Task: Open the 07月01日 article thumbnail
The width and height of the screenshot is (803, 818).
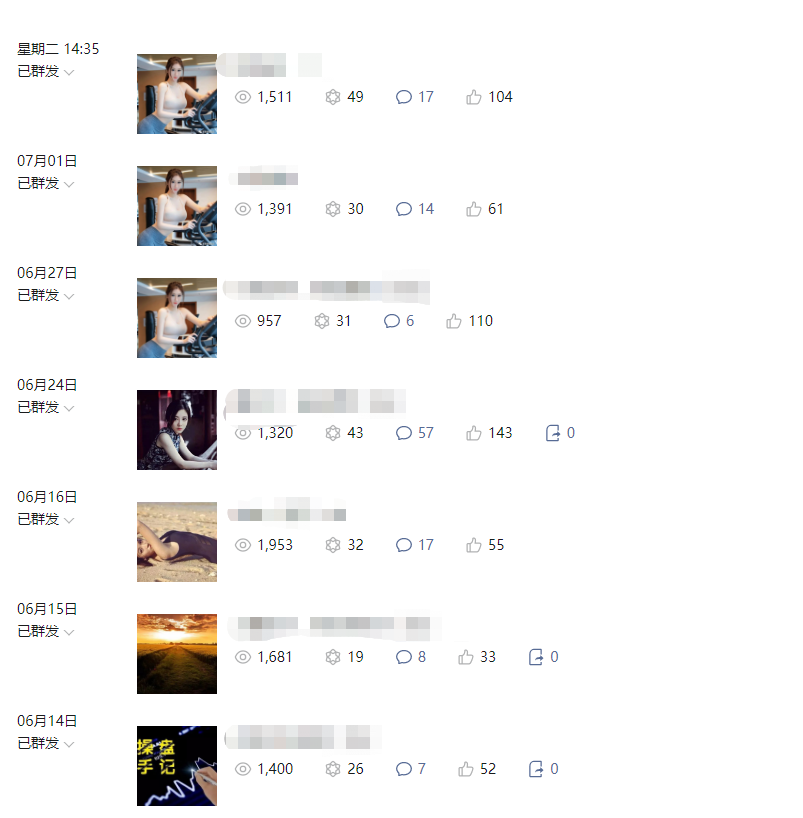Action: [177, 206]
